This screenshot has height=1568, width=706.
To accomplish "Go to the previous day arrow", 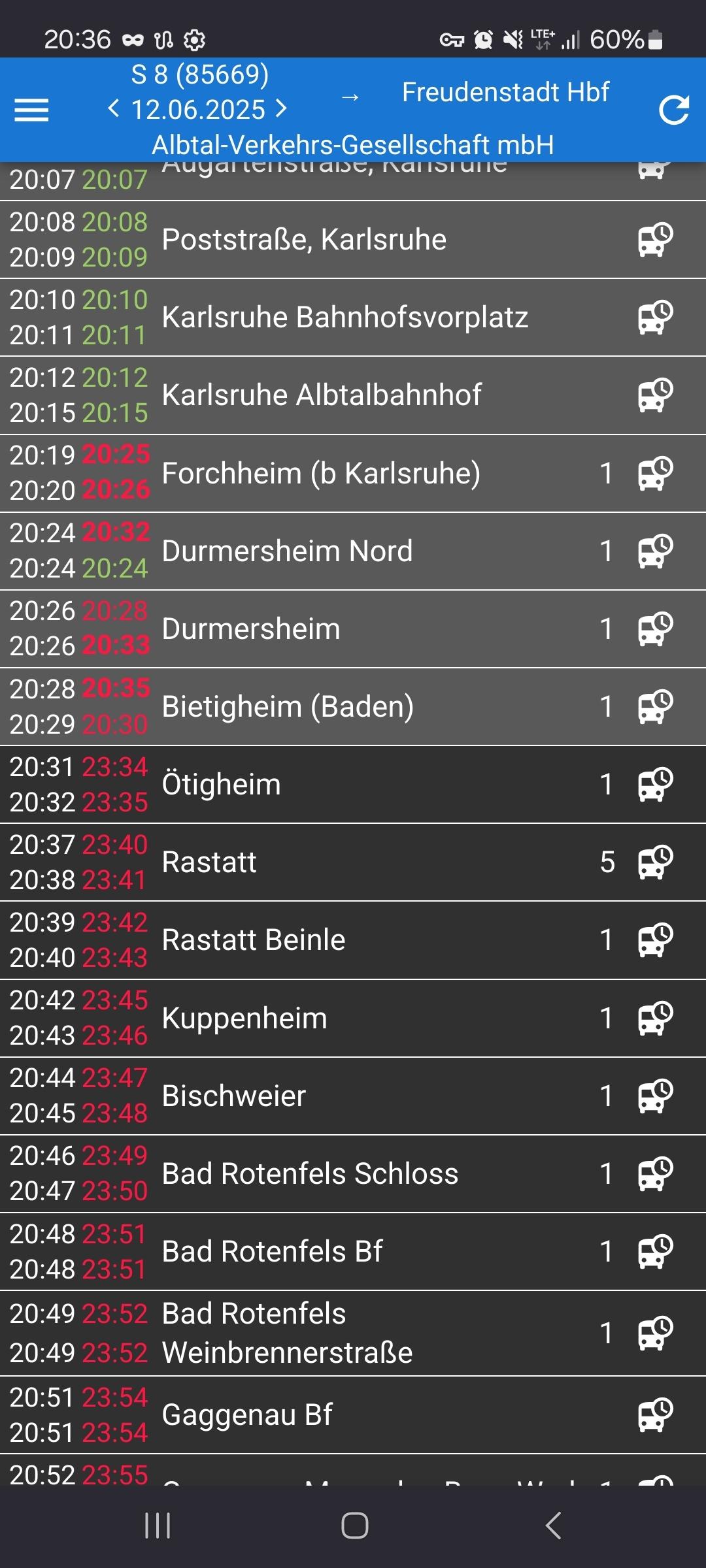I will [x=113, y=108].
